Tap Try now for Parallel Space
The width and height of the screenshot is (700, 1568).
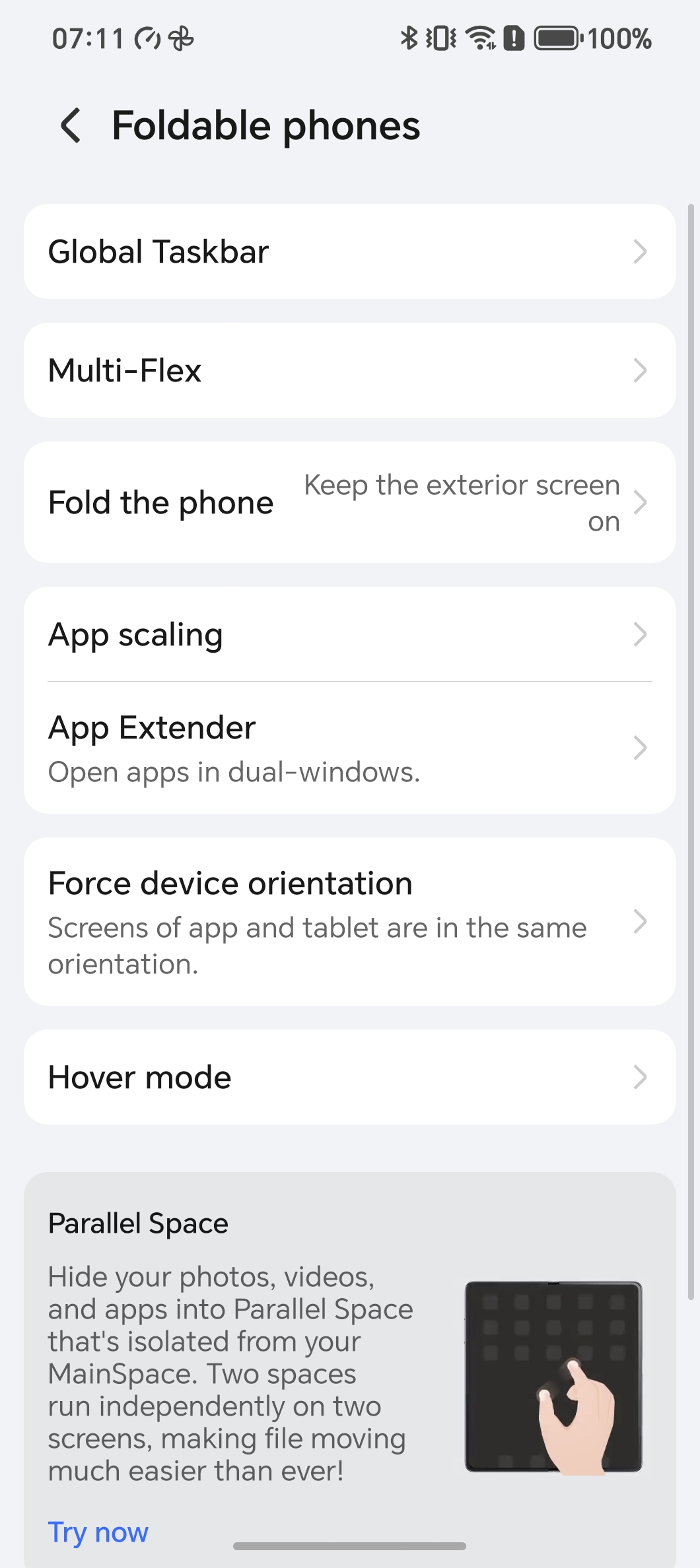[98, 1532]
